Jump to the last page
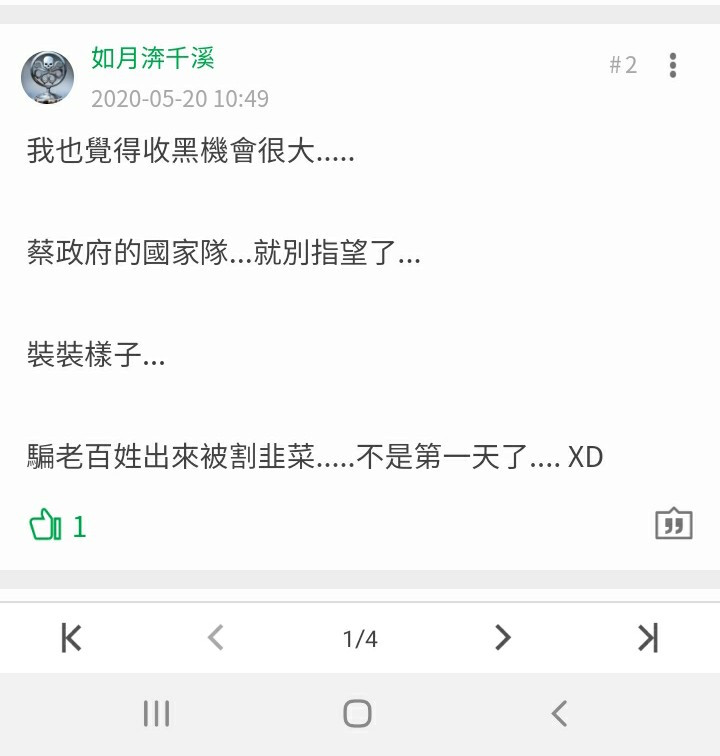The image size is (720, 756). pos(648,638)
